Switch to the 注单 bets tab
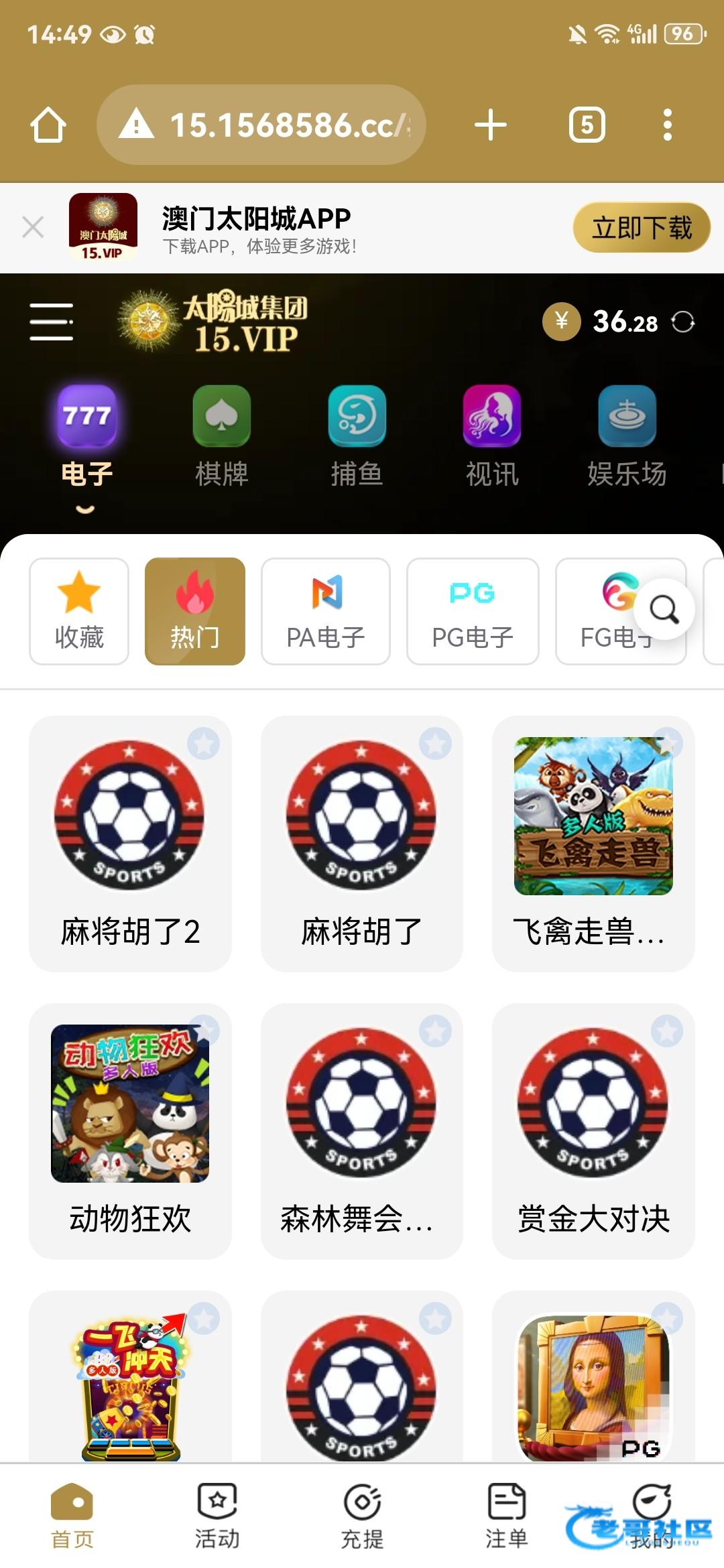Screen dimensions: 724x1568 coord(507,1516)
